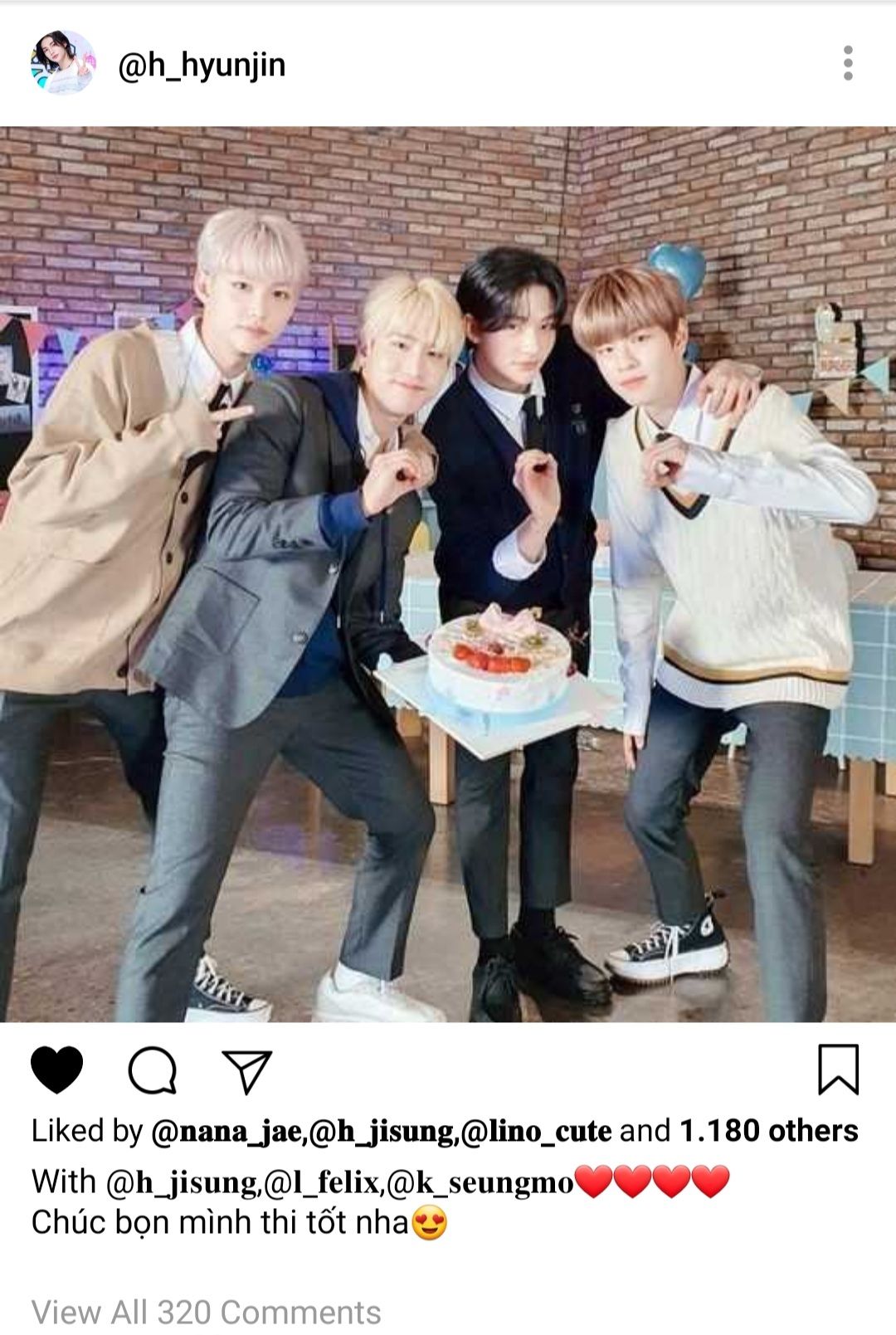Image resolution: width=896 pixels, height=1335 pixels.
Task: See the 1.180 others who liked the post
Action: tap(768, 1131)
